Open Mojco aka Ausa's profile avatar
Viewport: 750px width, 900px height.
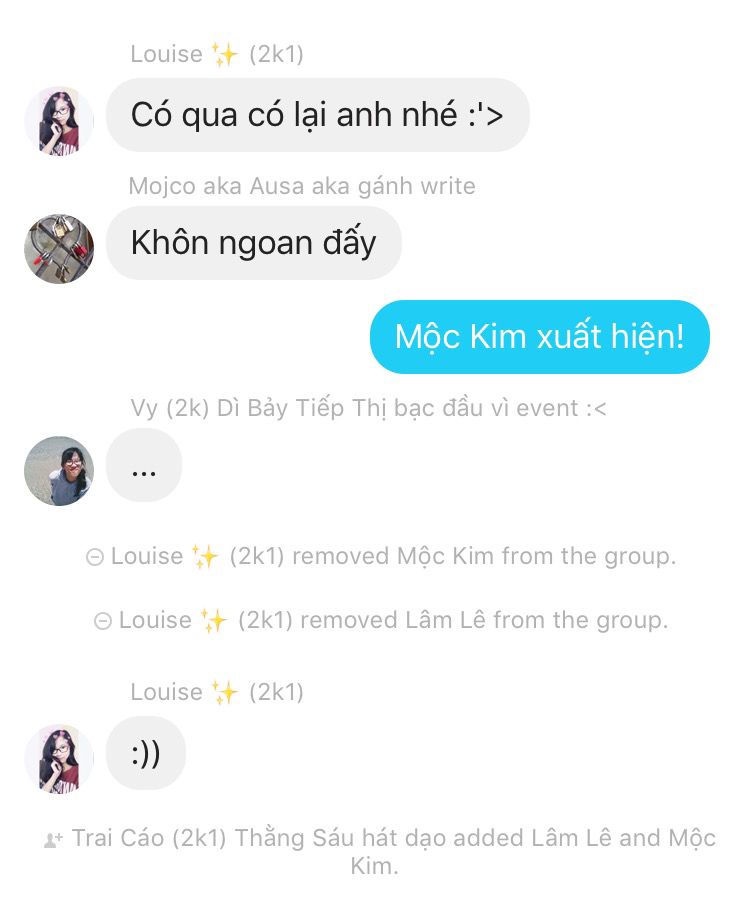coord(59,248)
